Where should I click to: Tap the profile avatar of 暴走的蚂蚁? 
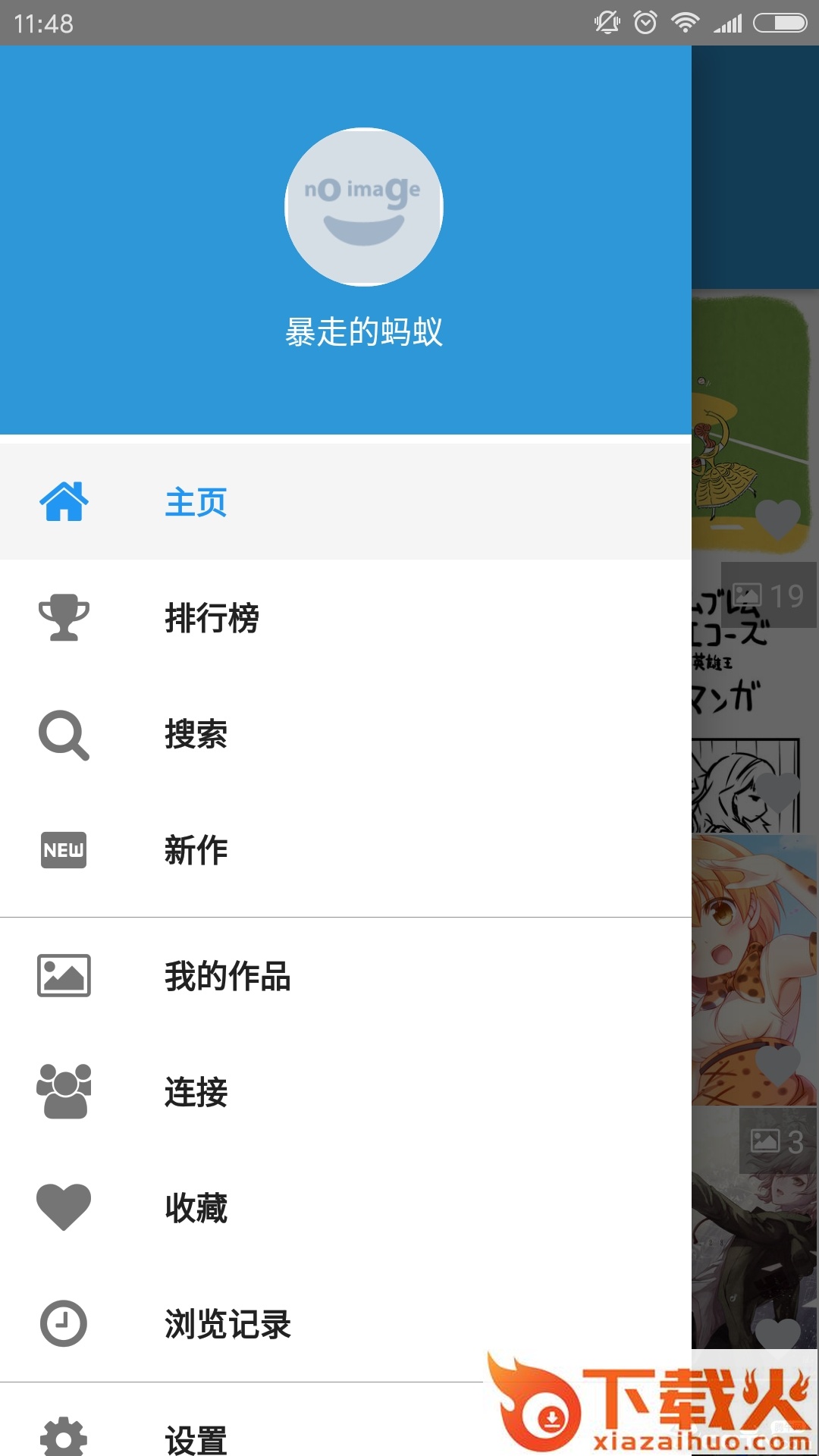(364, 207)
